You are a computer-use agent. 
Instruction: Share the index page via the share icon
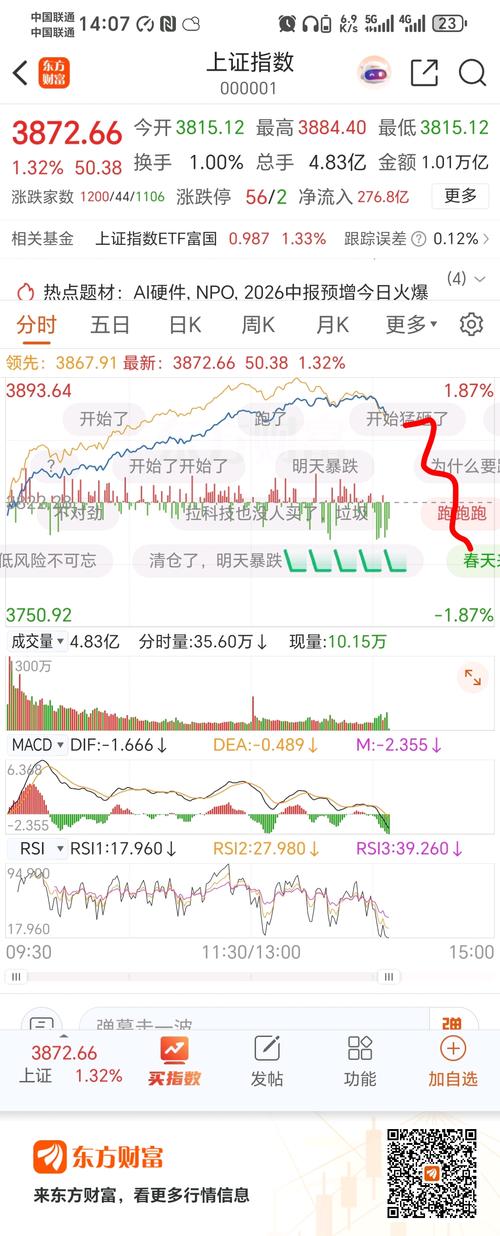tap(424, 72)
